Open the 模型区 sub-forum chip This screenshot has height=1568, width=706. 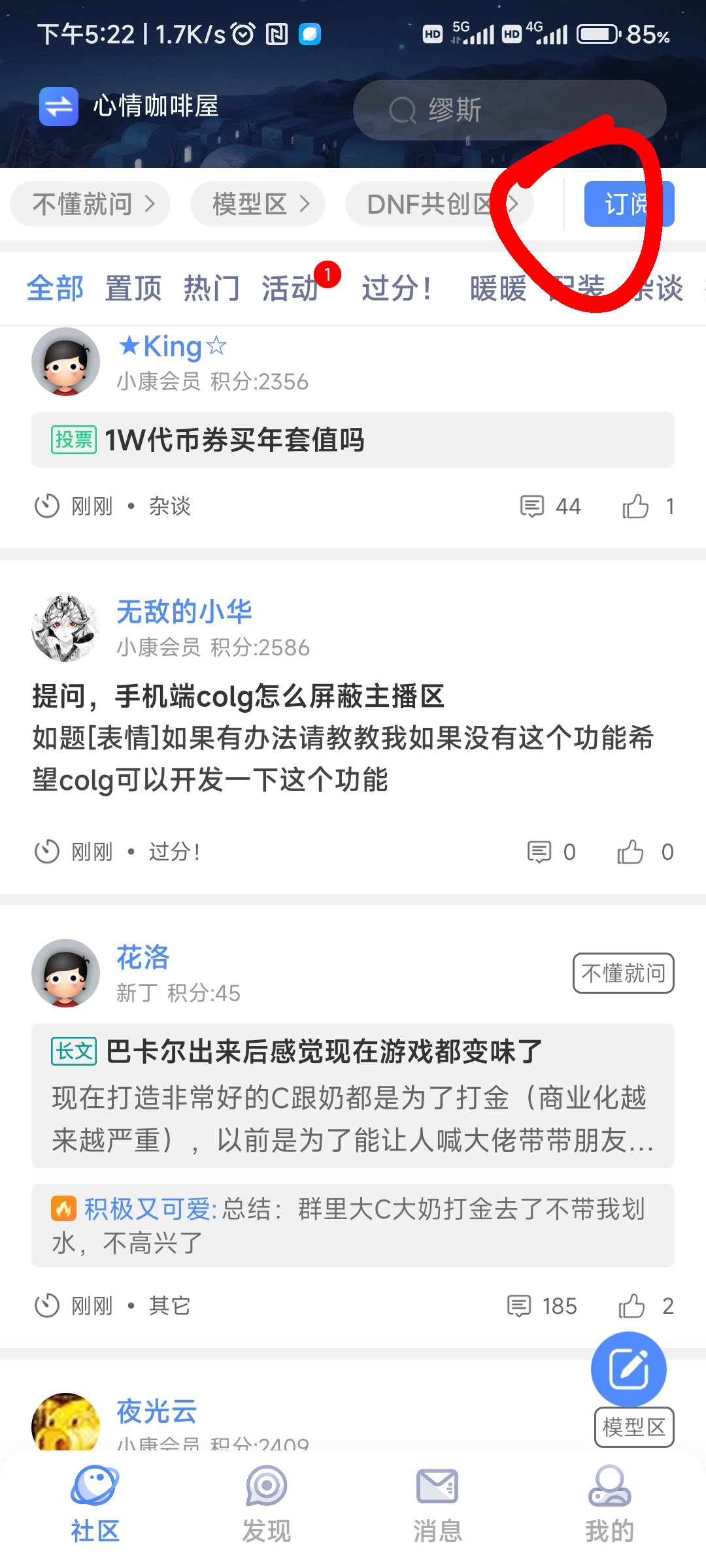(x=258, y=204)
